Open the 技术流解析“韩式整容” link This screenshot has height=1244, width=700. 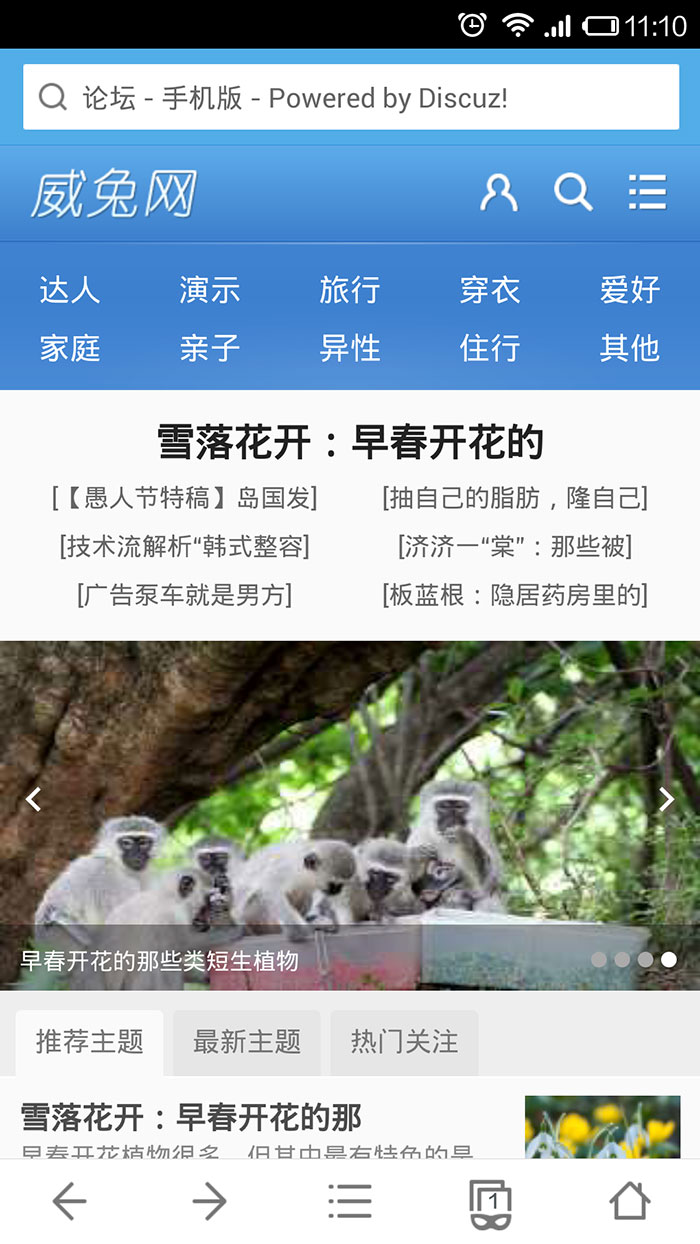(185, 546)
